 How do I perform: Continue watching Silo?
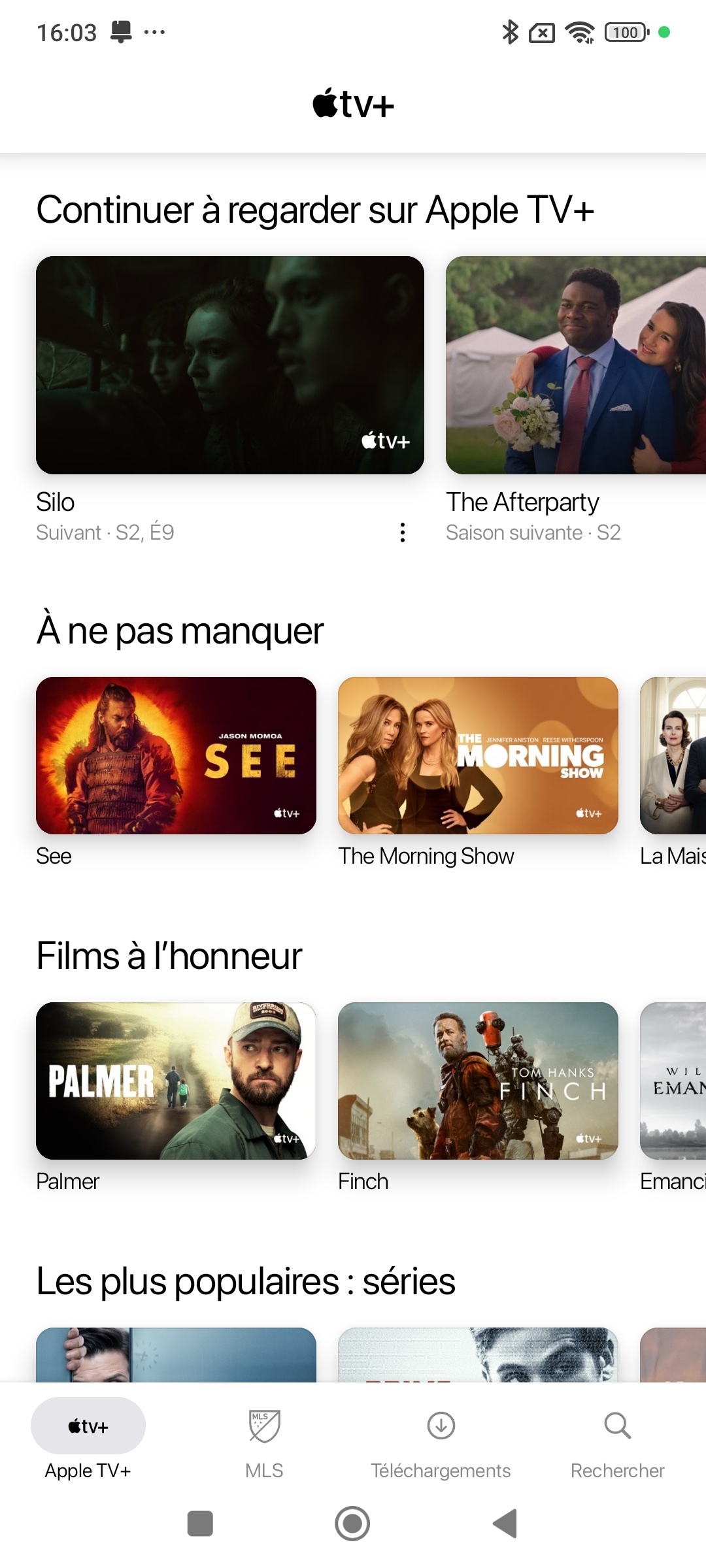pyautogui.click(x=230, y=365)
